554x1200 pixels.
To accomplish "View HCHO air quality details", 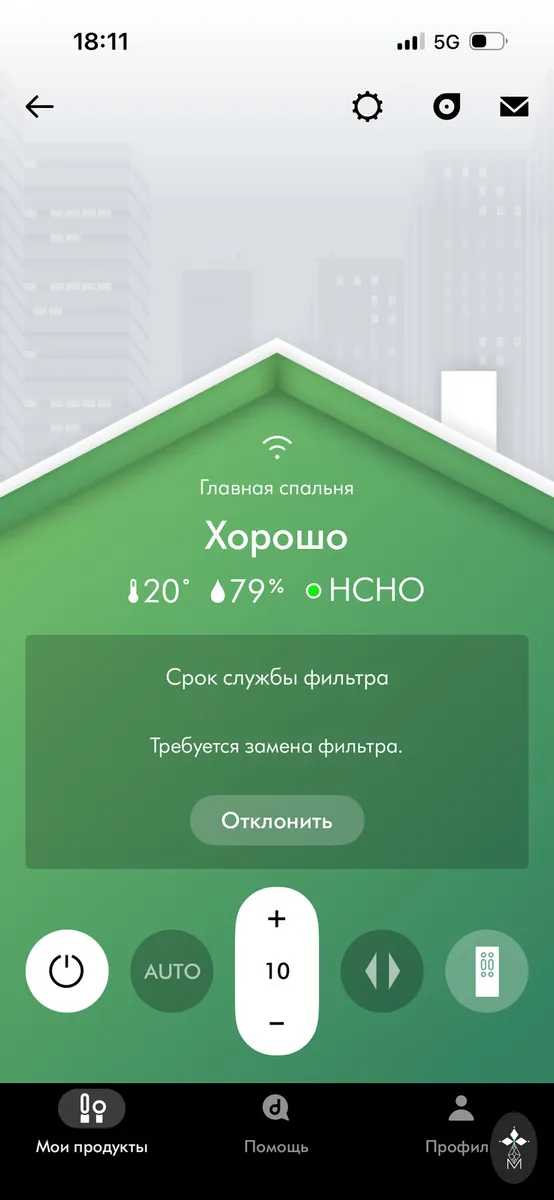I will [x=365, y=591].
